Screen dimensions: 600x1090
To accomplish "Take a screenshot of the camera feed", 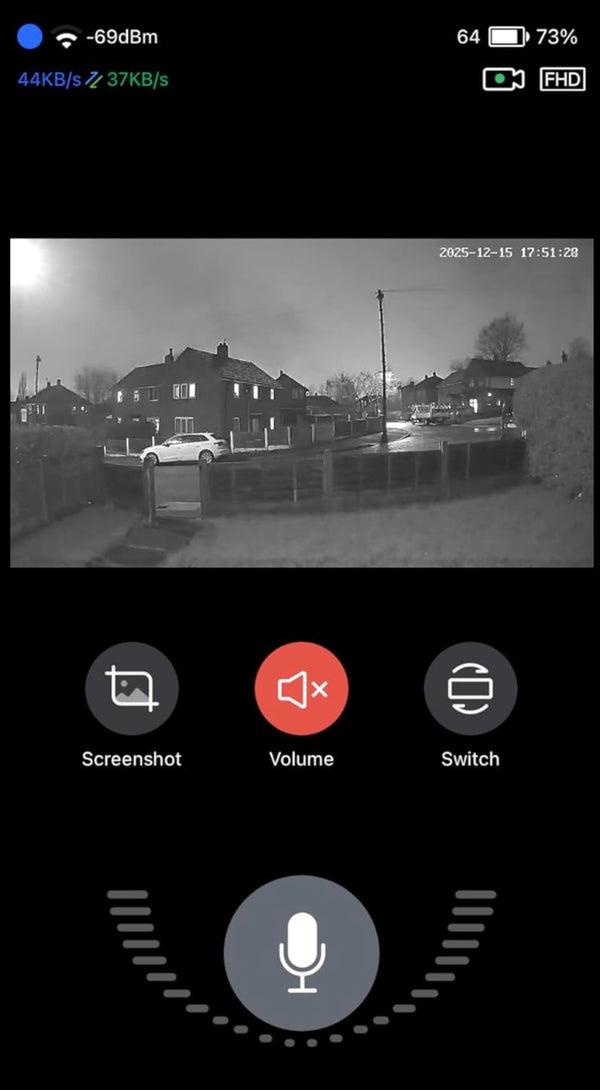I will click(x=132, y=689).
